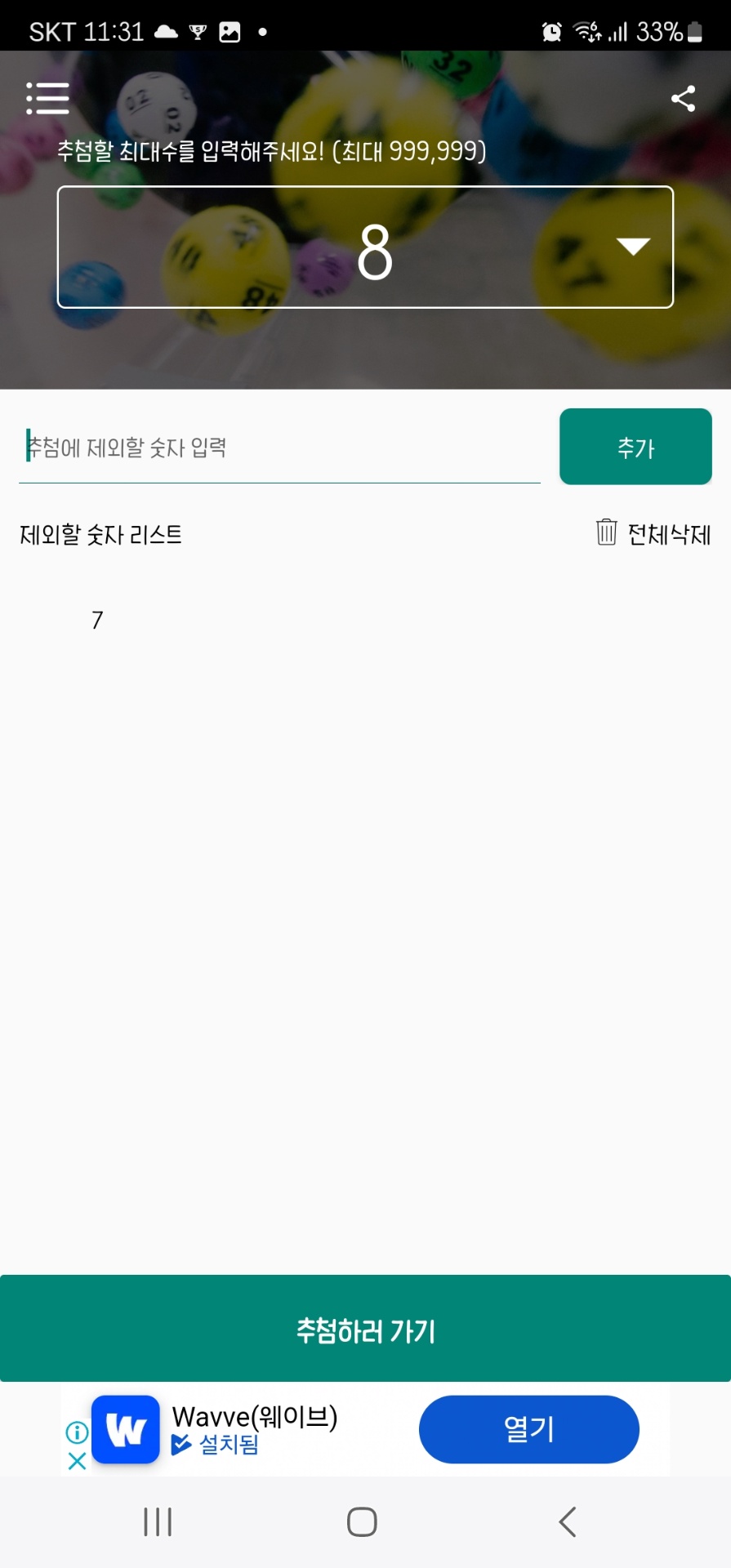Select excluded number 7 in the list
731x1568 pixels.
pos(97,620)
